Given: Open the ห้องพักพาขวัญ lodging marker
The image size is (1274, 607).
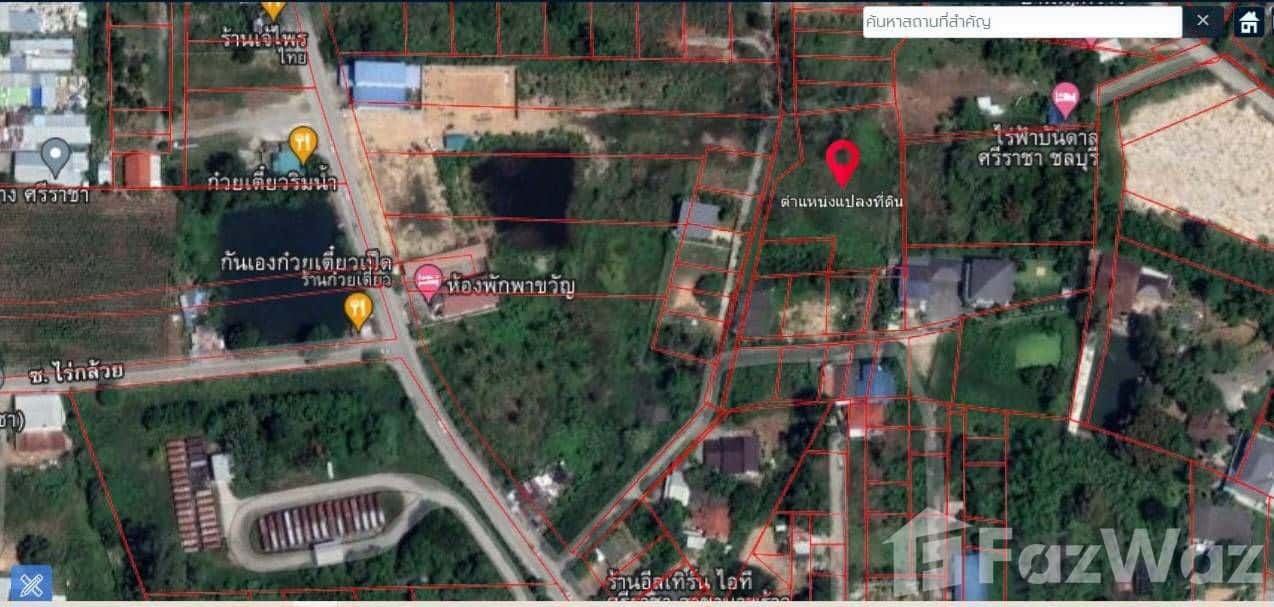Looking at the screenshot, I should pos(428,281).
